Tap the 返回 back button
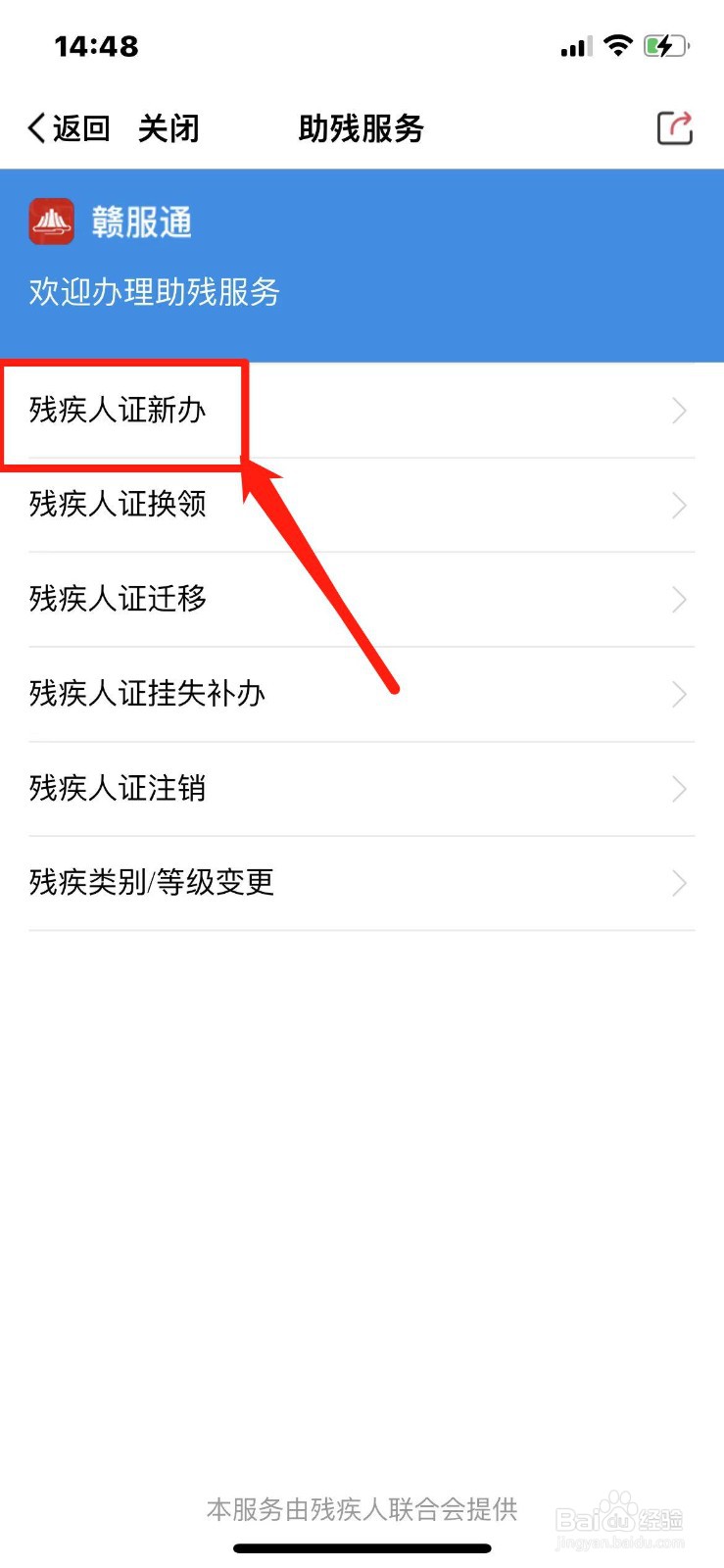The height and width of the screenshot is (1568, 724). [69, 127]
